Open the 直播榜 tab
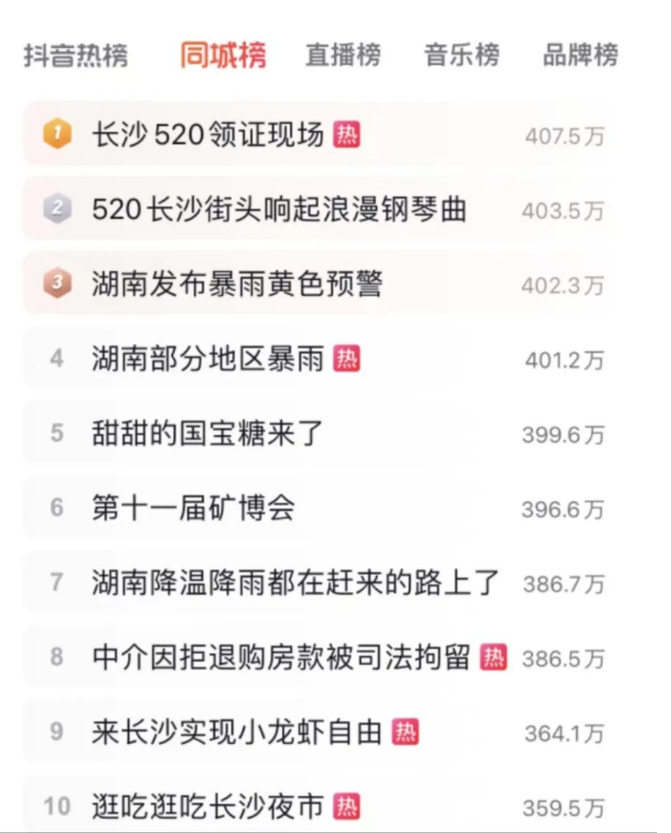This screenshot has width=671, height=833. tap(343, 55)
